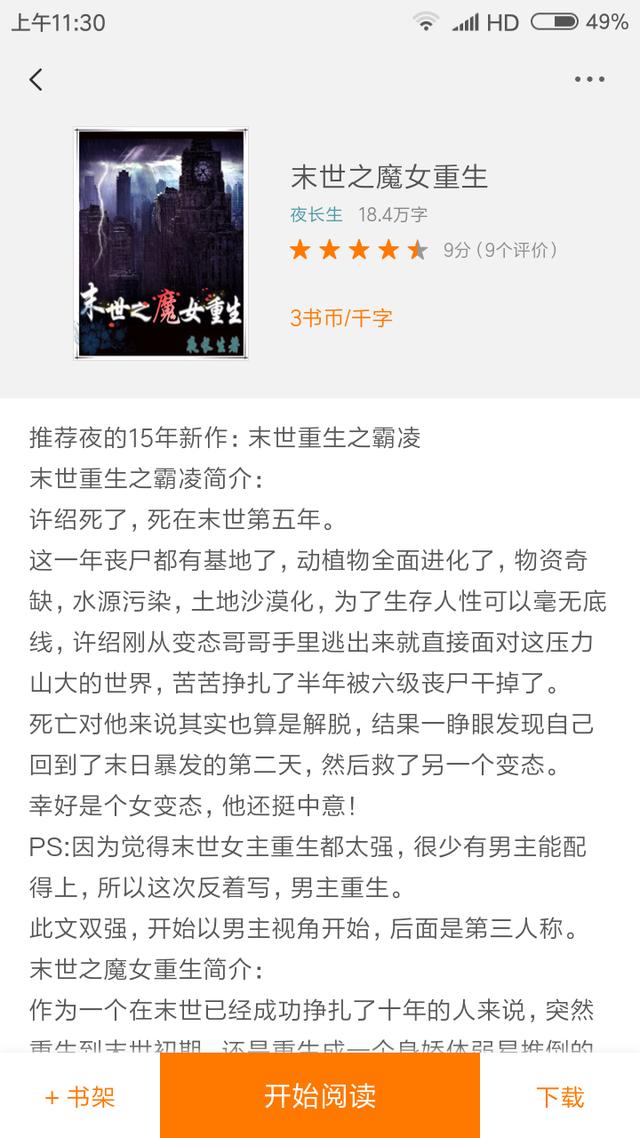The height and width of the screenshot is (1138, 640).
Task: Go back using the top-left arrow
Action: coord(36,79)
